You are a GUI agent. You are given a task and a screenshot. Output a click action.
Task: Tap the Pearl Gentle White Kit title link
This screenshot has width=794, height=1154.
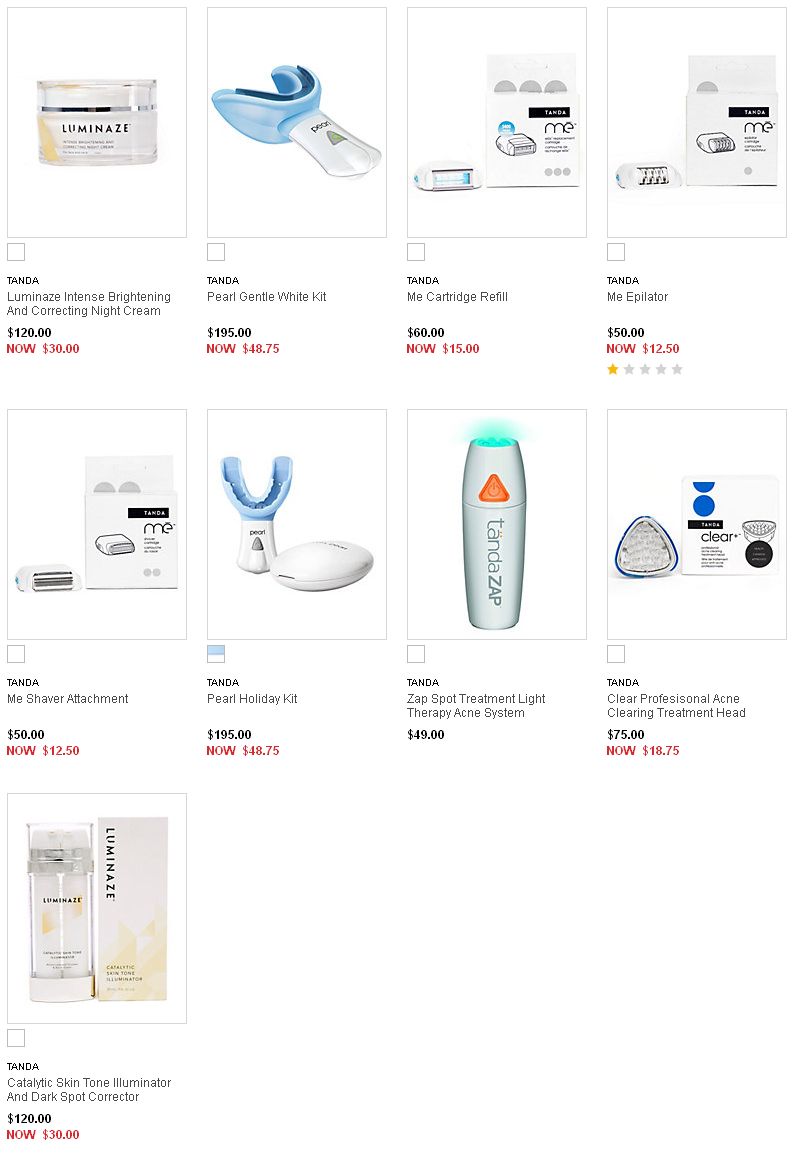266,297
